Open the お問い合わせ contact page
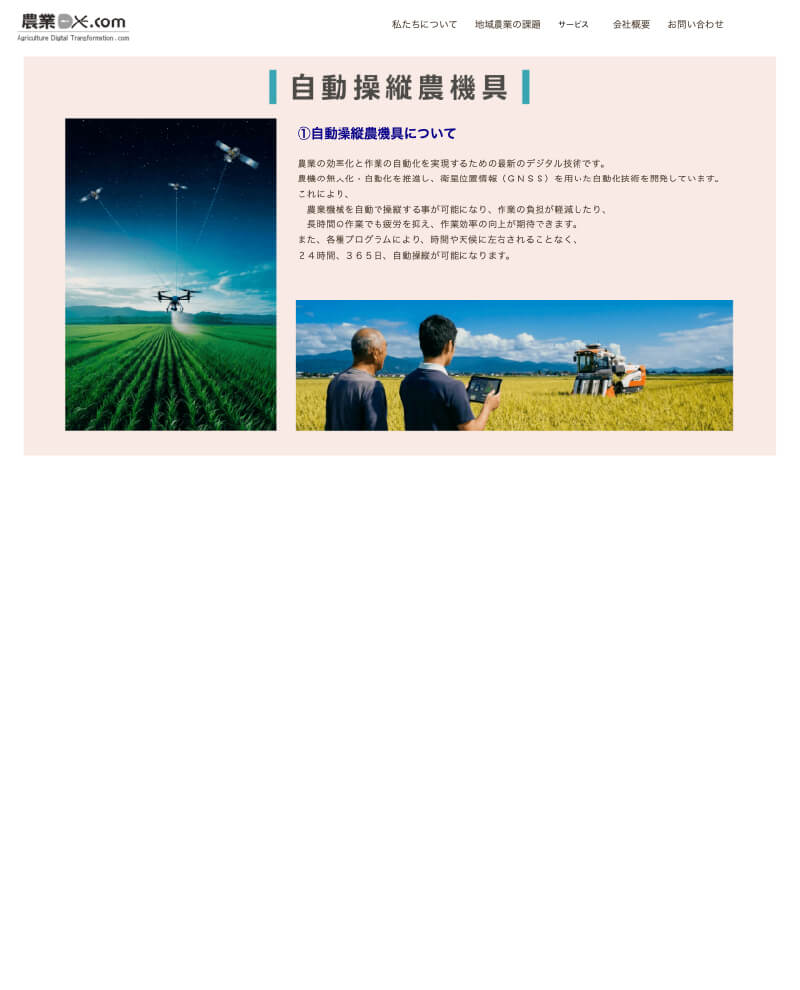 coord(695,24)
